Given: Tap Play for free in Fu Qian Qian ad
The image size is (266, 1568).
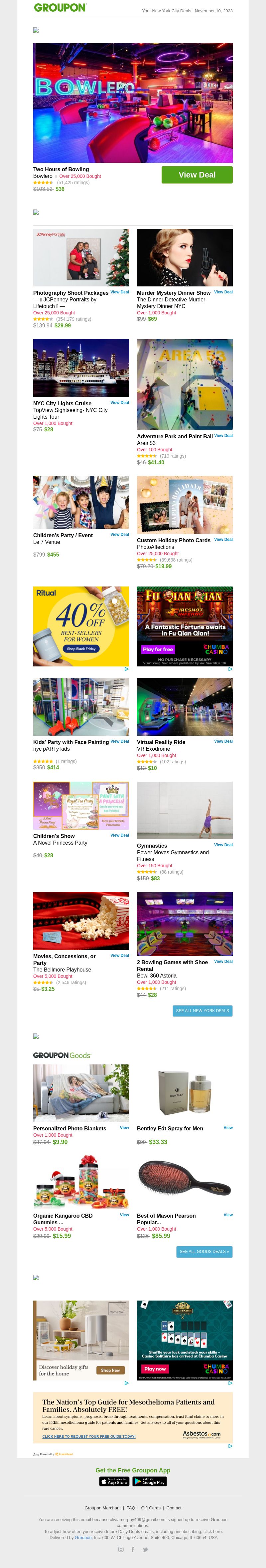Looking at the screenshot, I should click(x=158, y=649).
